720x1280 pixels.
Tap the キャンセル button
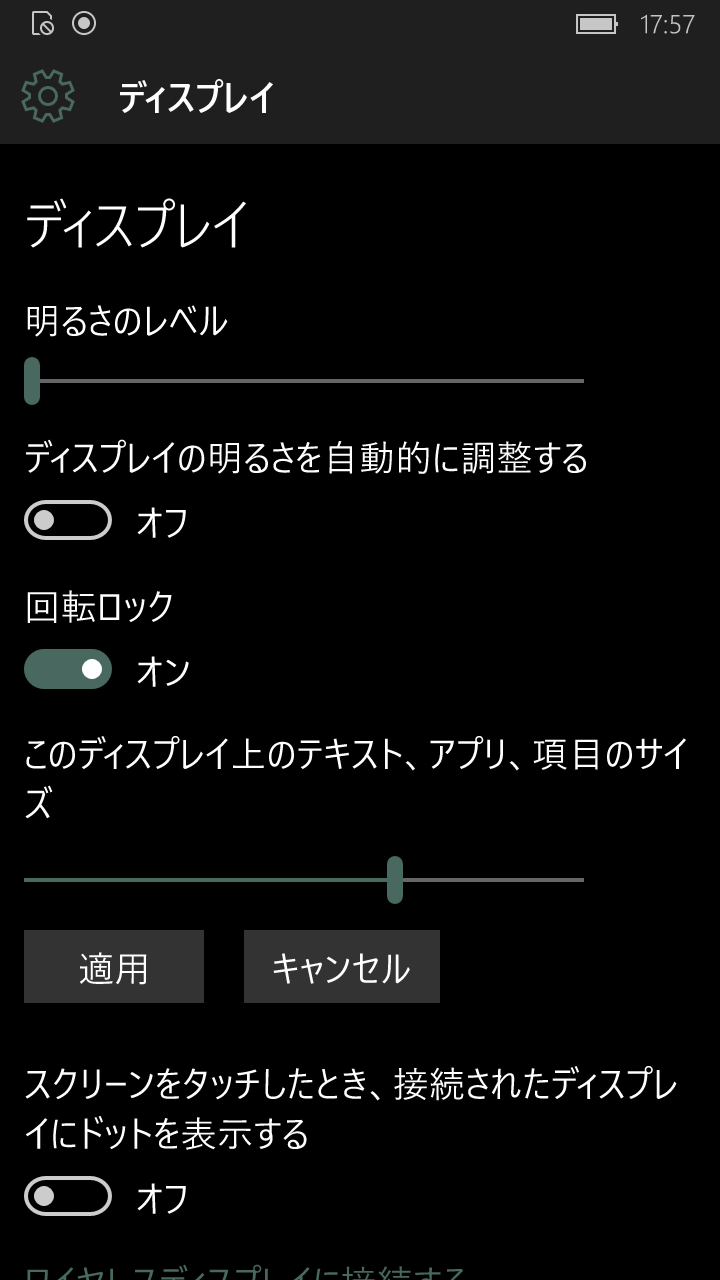click(342, 967)
